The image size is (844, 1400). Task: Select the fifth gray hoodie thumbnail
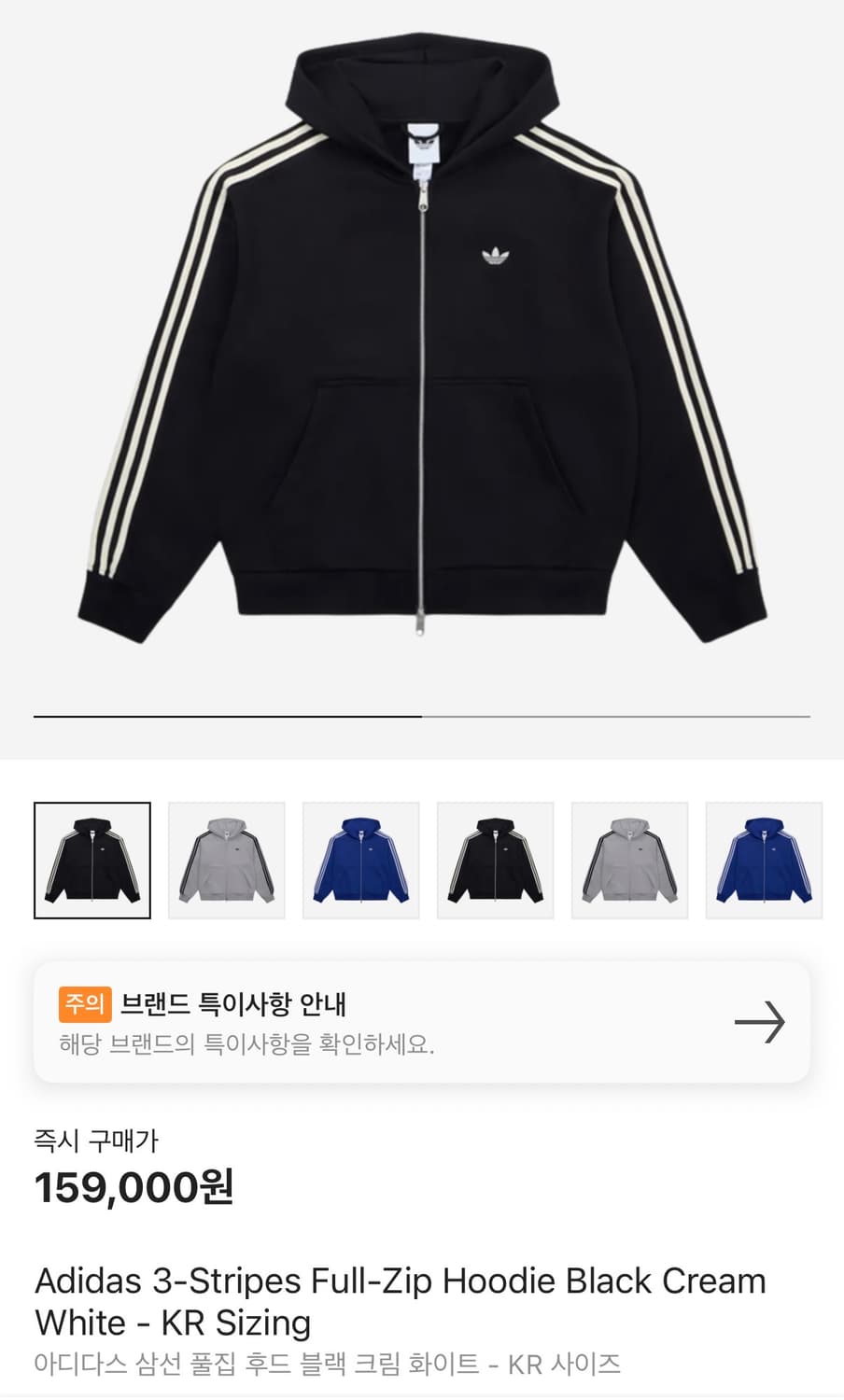(629, 860)
